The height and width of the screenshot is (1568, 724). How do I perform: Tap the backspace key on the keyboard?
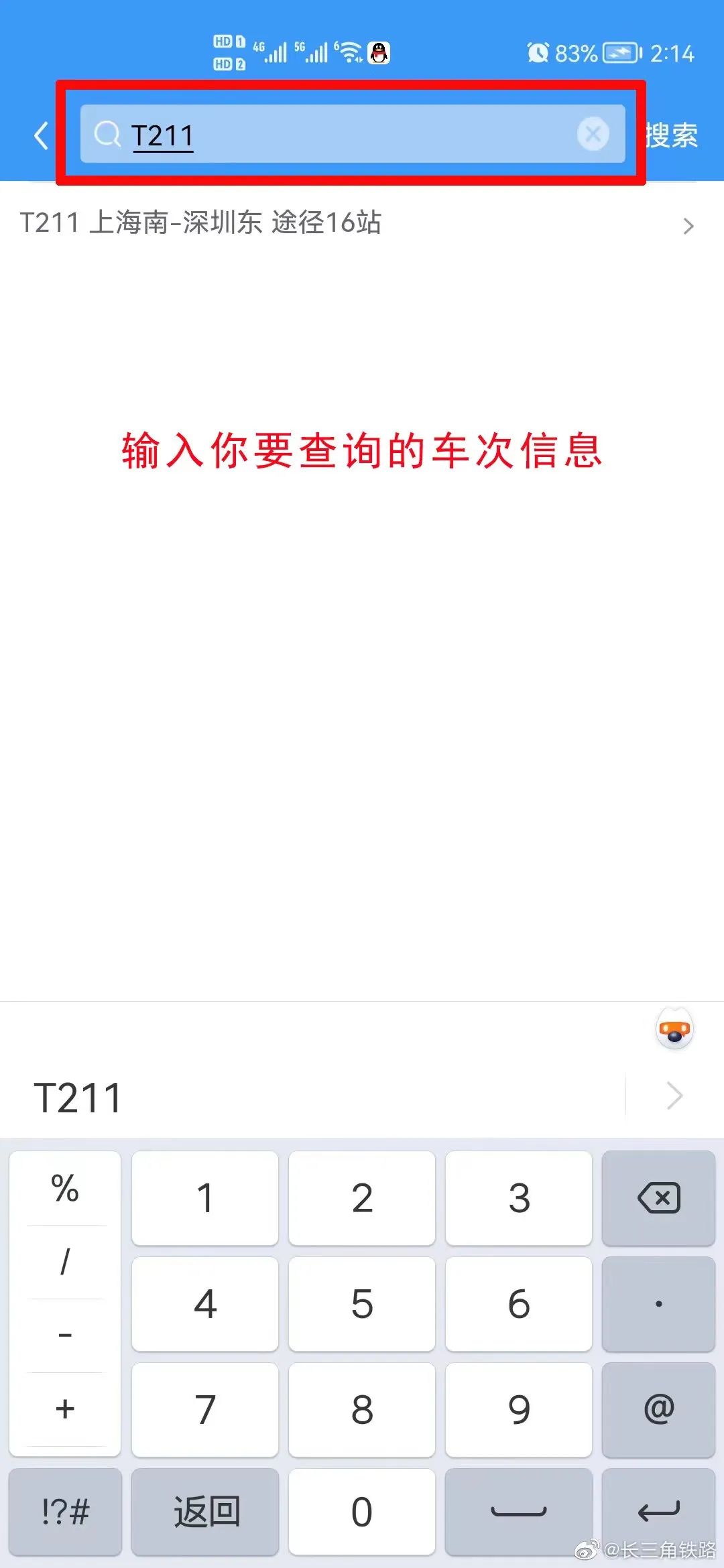pyautogui.click(x=658, y=1199)
